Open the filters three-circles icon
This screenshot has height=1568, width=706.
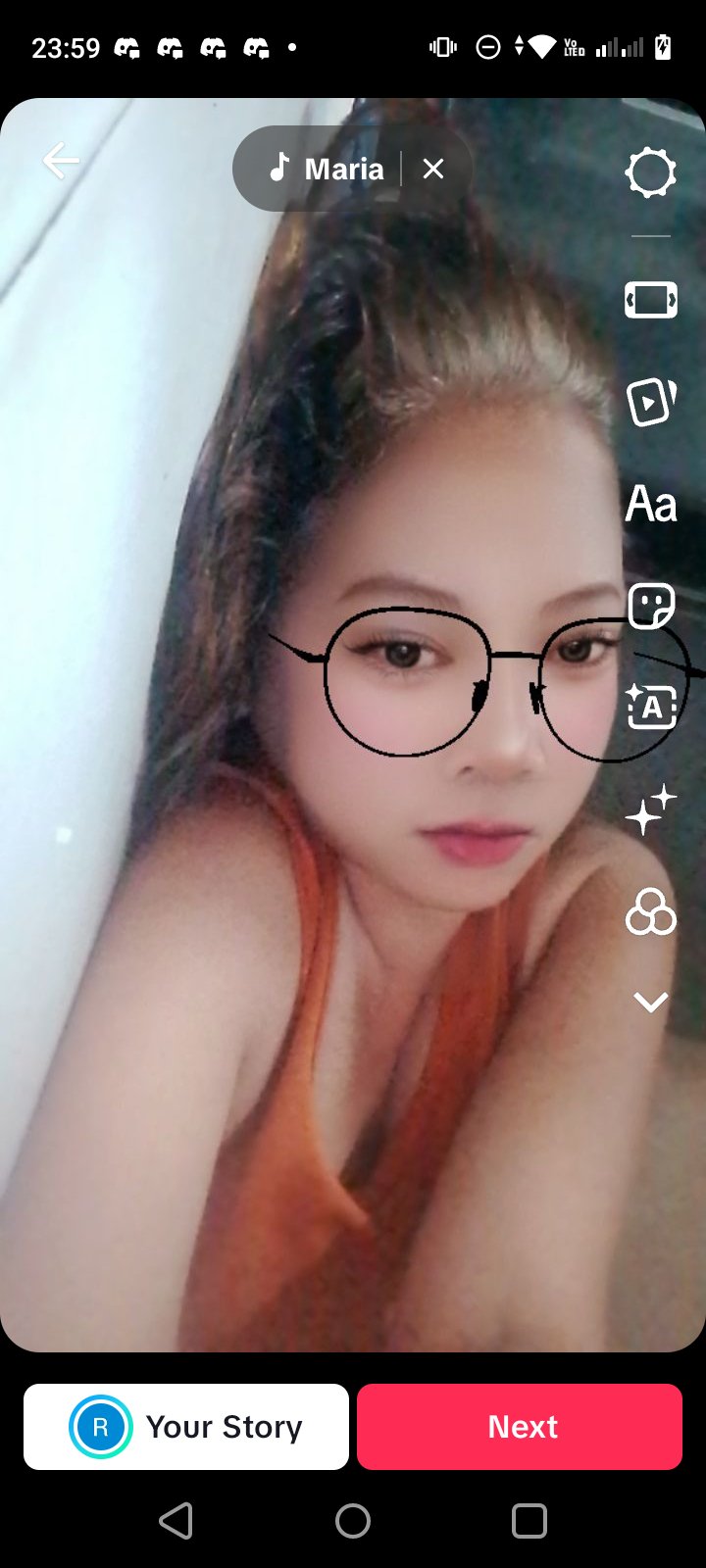click(651, 911)
